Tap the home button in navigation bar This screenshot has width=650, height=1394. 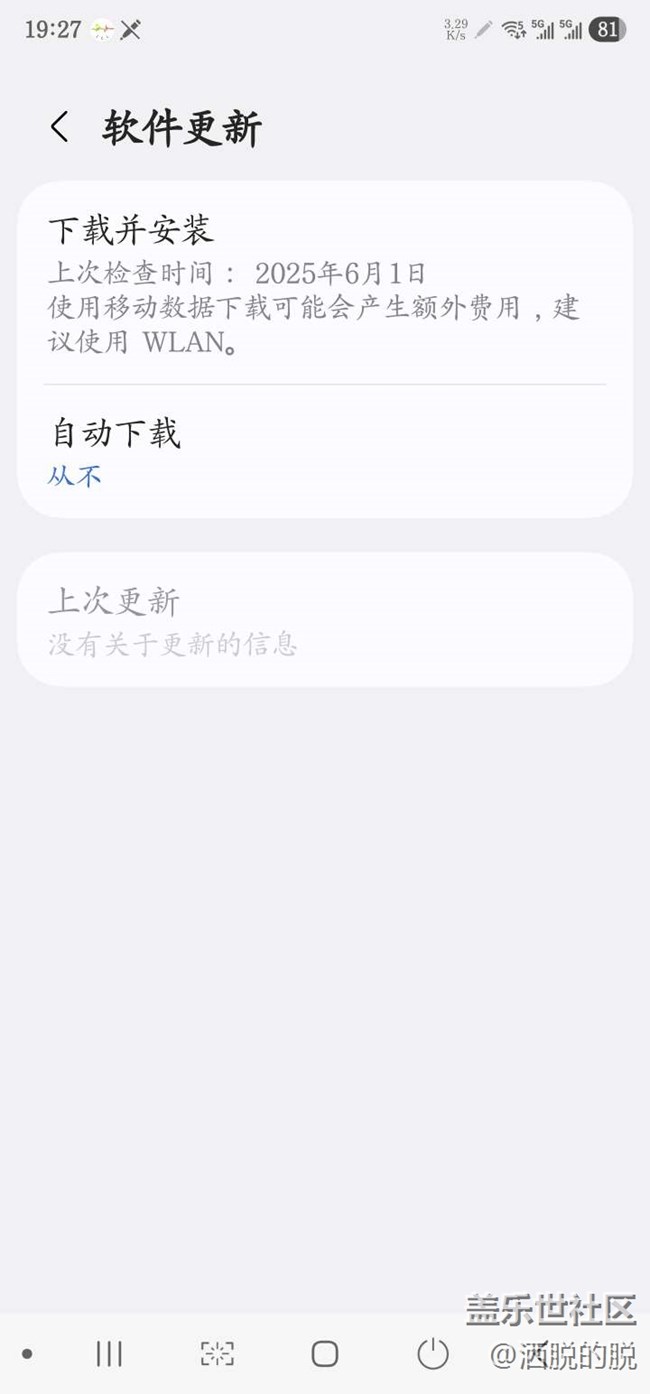pos(324,1354)
